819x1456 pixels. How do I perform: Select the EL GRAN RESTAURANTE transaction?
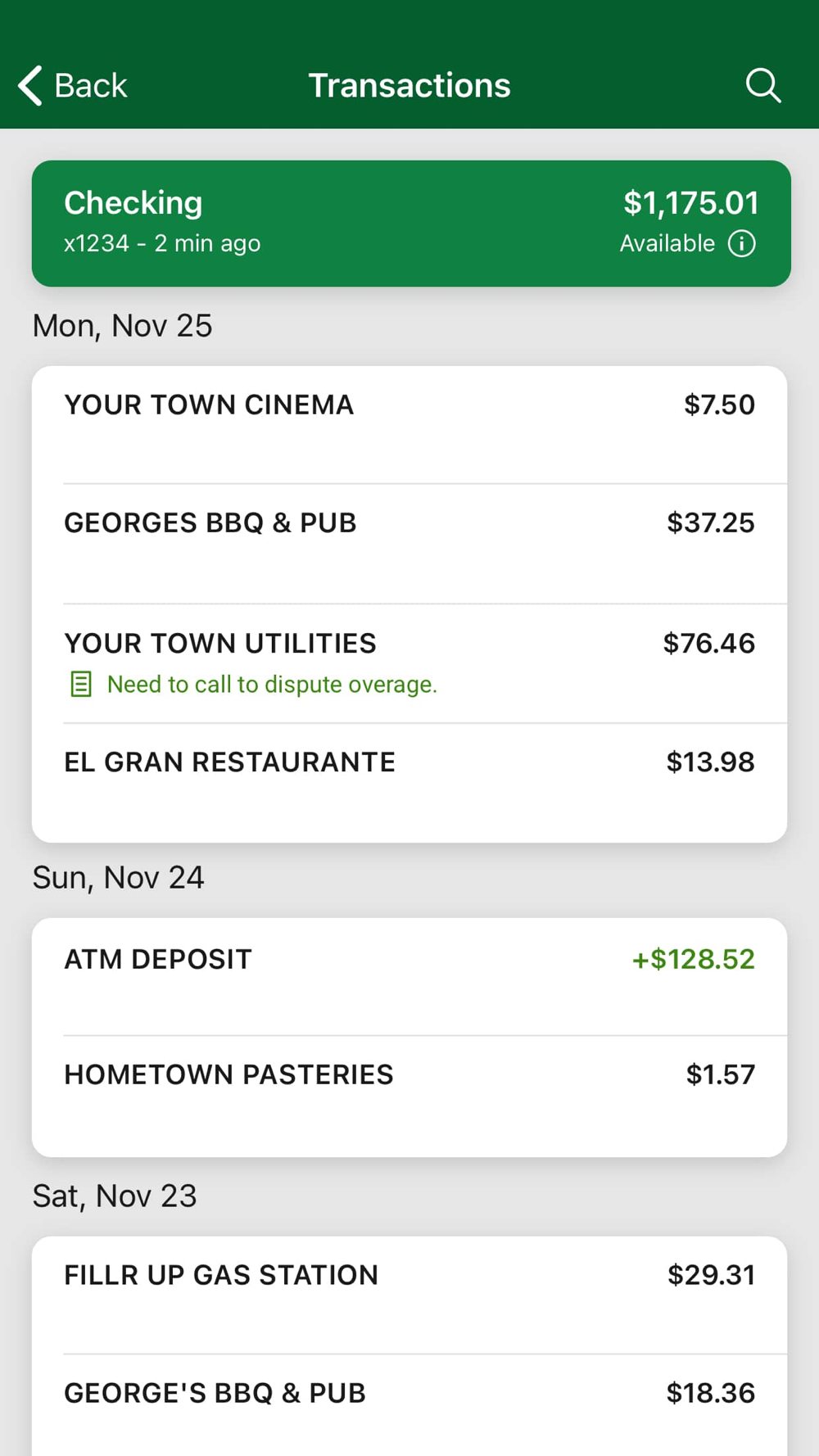pyautogui.click(x=409, y=782)
